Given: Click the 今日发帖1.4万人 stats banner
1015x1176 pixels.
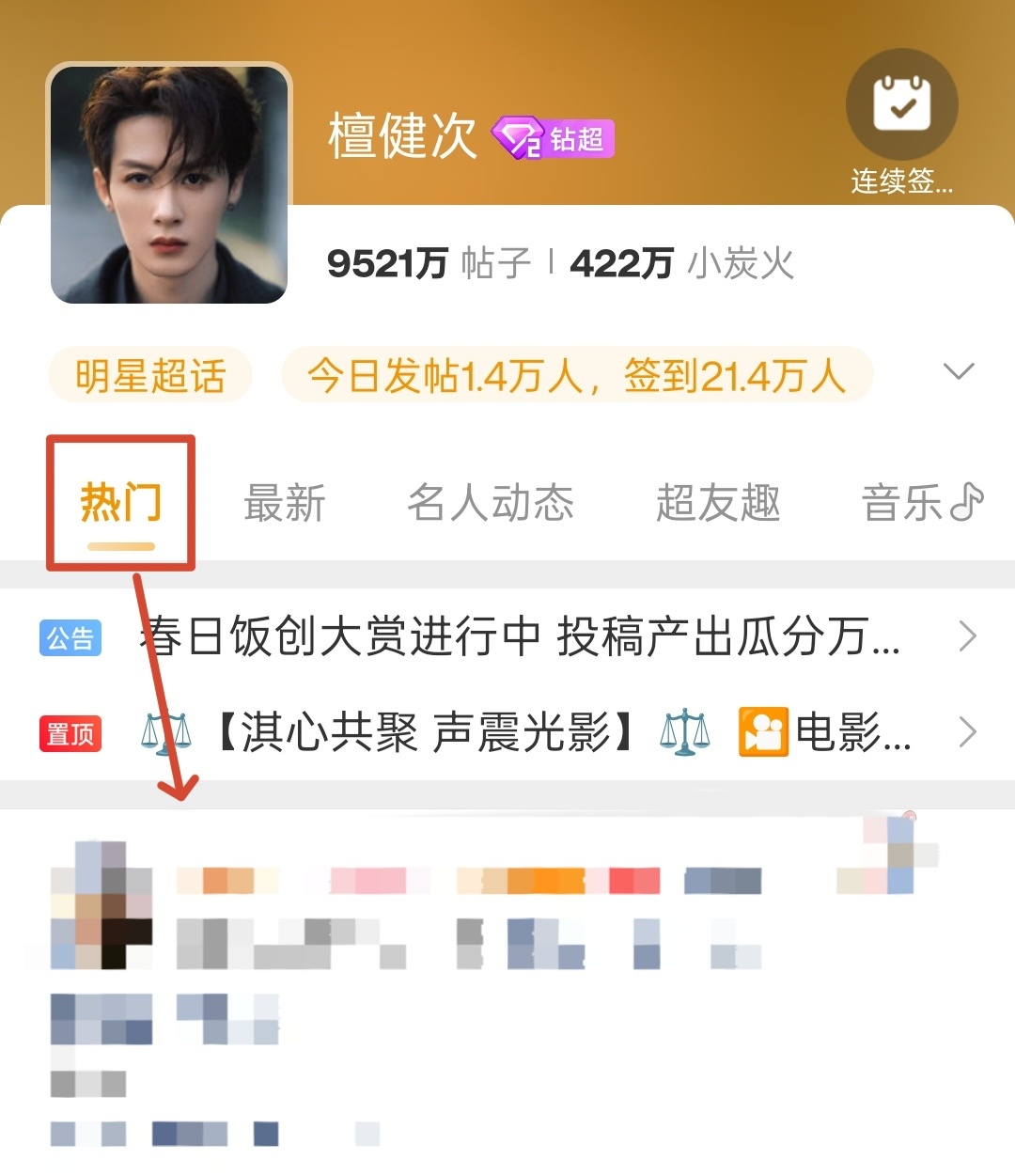Looking at the screenshot, I should pyautogui.click(x=577, y=374).
